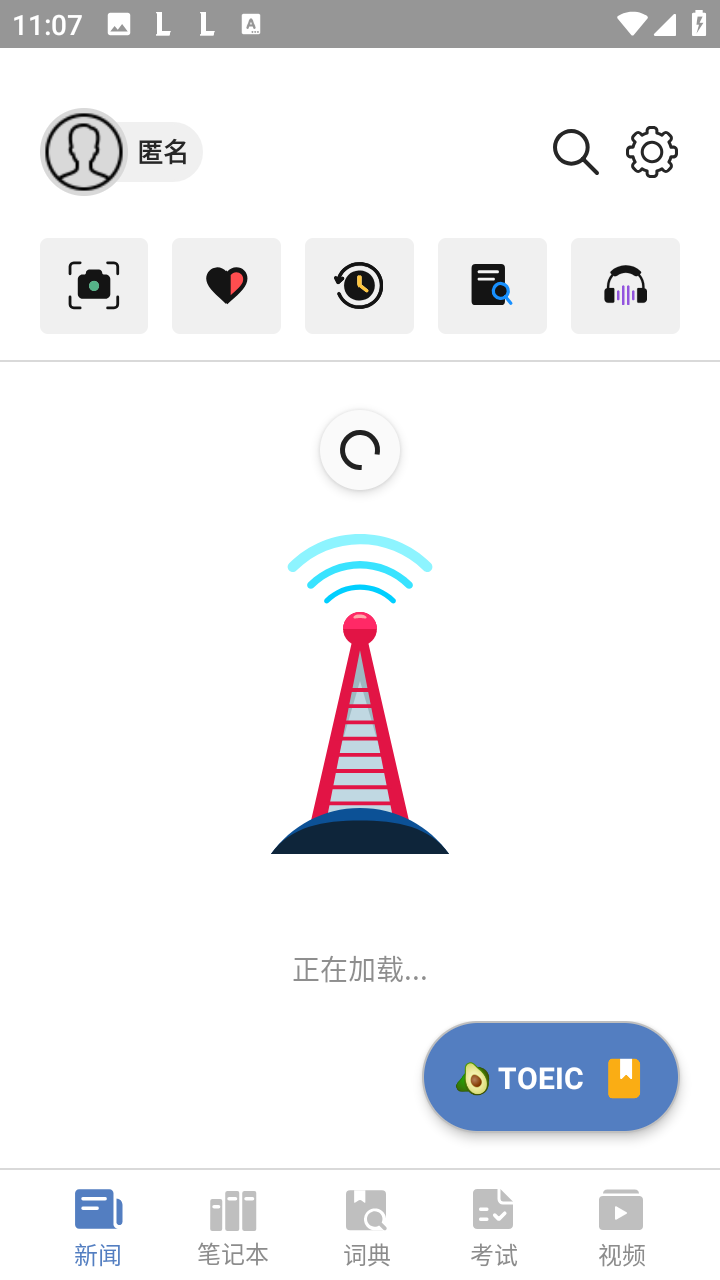This screenshot has width=720, height=1280.
Task: Switch to the 新闻 tab
Action: tap(98, 1226)
